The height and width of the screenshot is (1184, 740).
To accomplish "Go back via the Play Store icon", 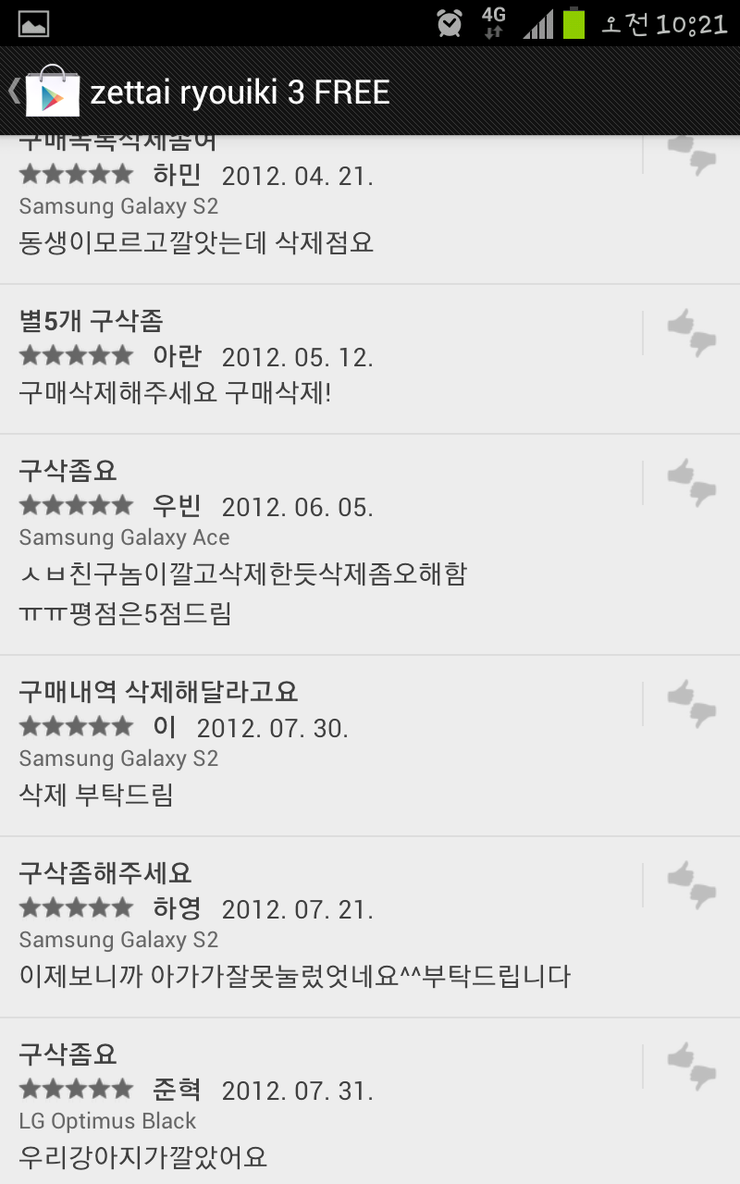I will coord(48,92).
